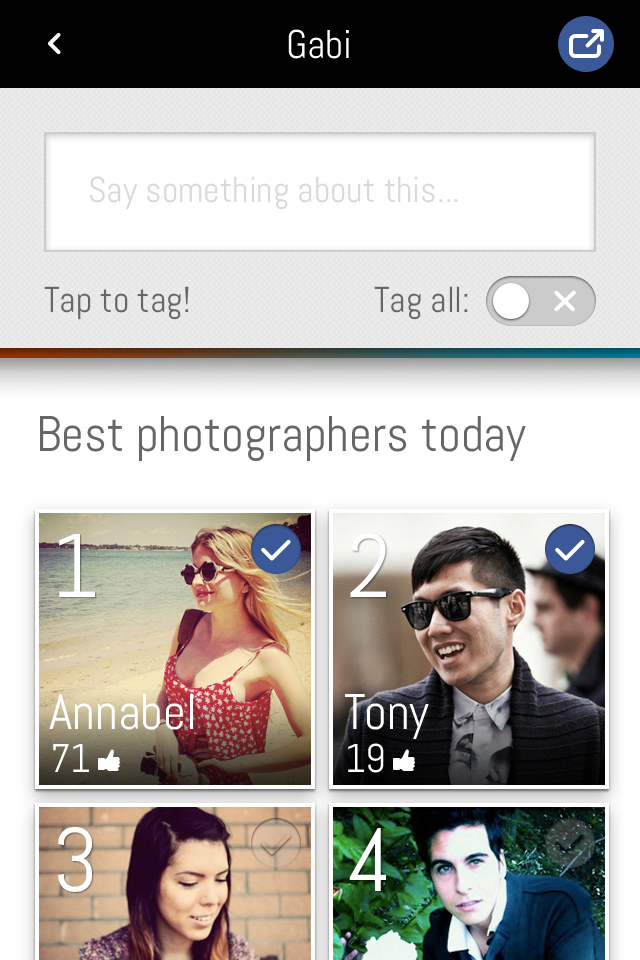
Task: Untag Annabel's photo via its checkmark
Action: (x=276, y=549)
